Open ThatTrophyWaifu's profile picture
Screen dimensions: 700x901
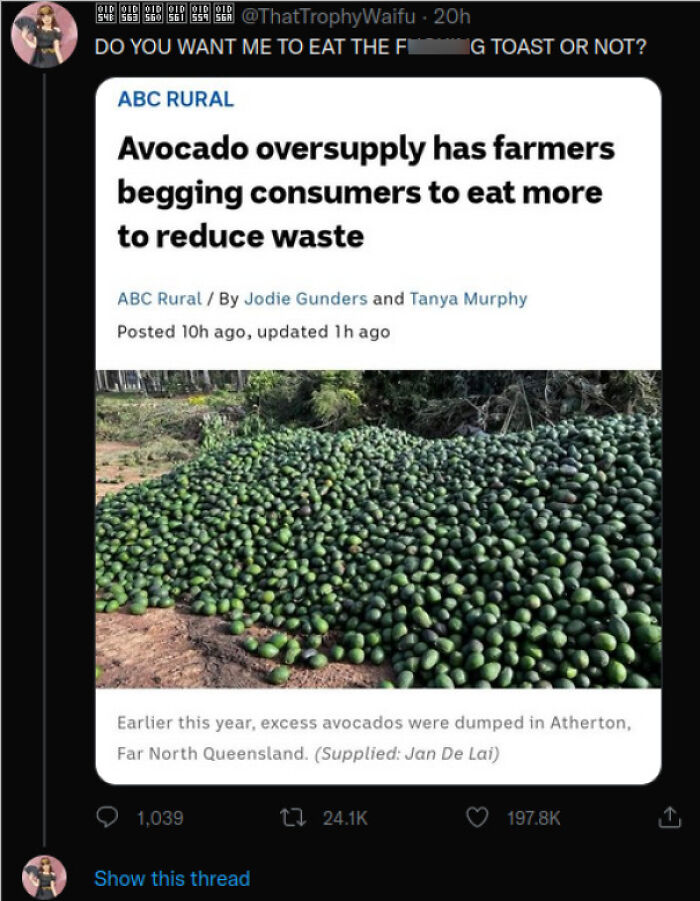click(x=42, y=35)
